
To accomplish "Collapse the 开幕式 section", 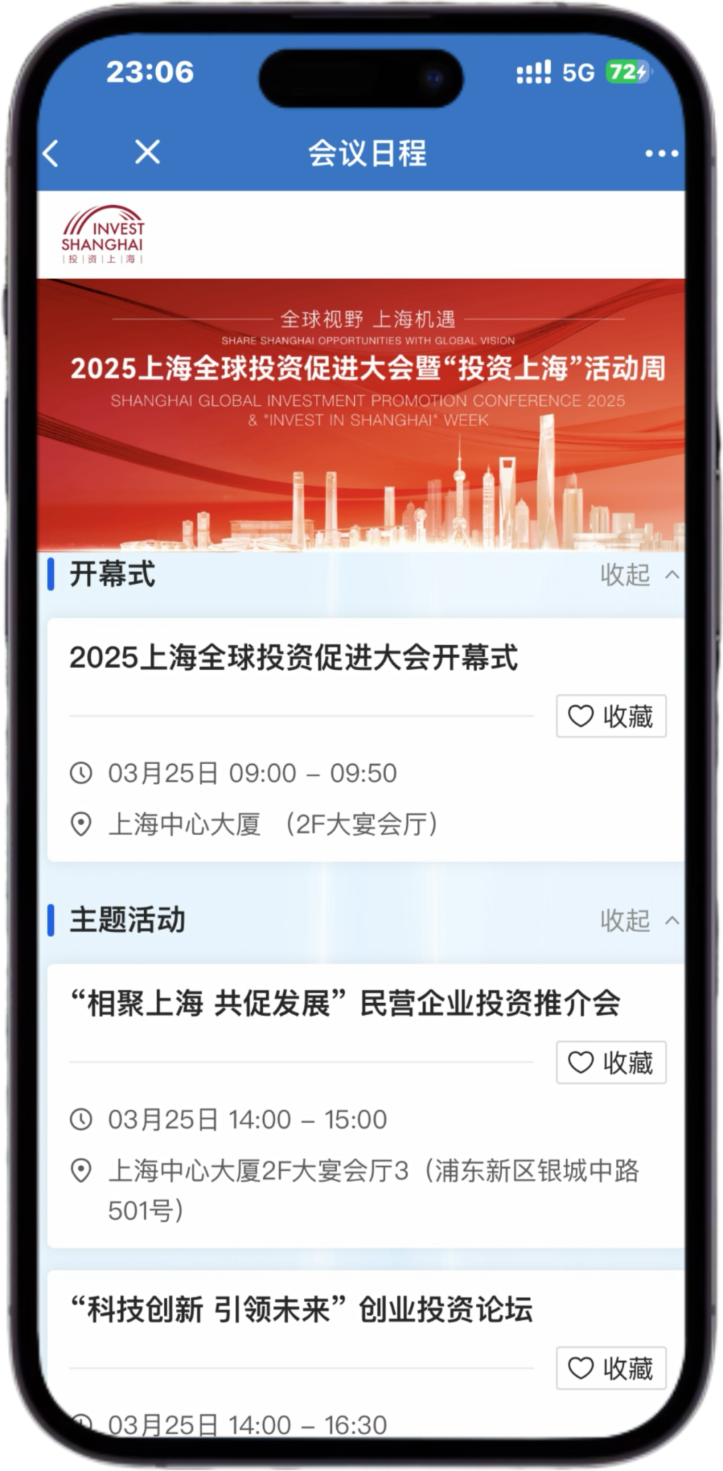I will (640, 575).
